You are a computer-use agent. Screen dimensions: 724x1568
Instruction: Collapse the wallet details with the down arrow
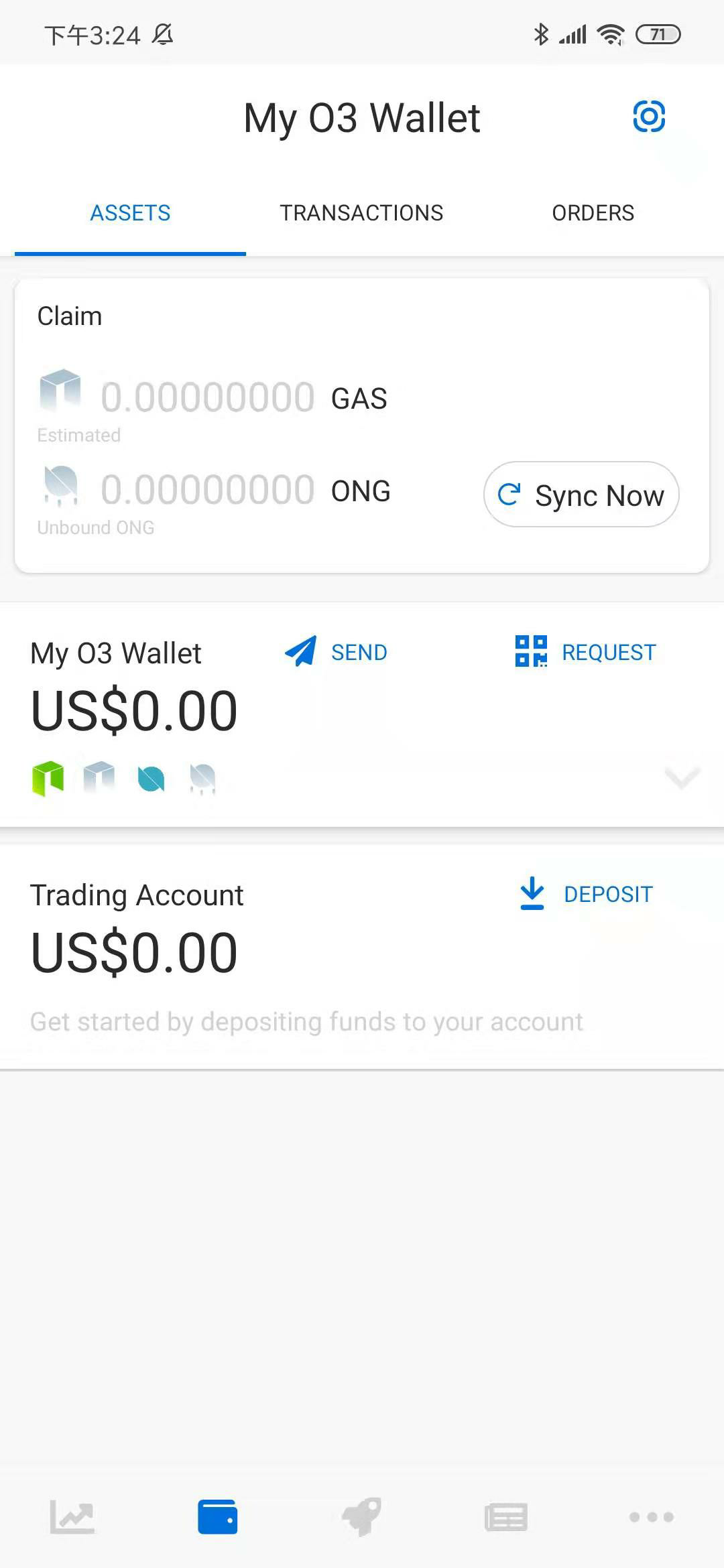click(682, 779)
